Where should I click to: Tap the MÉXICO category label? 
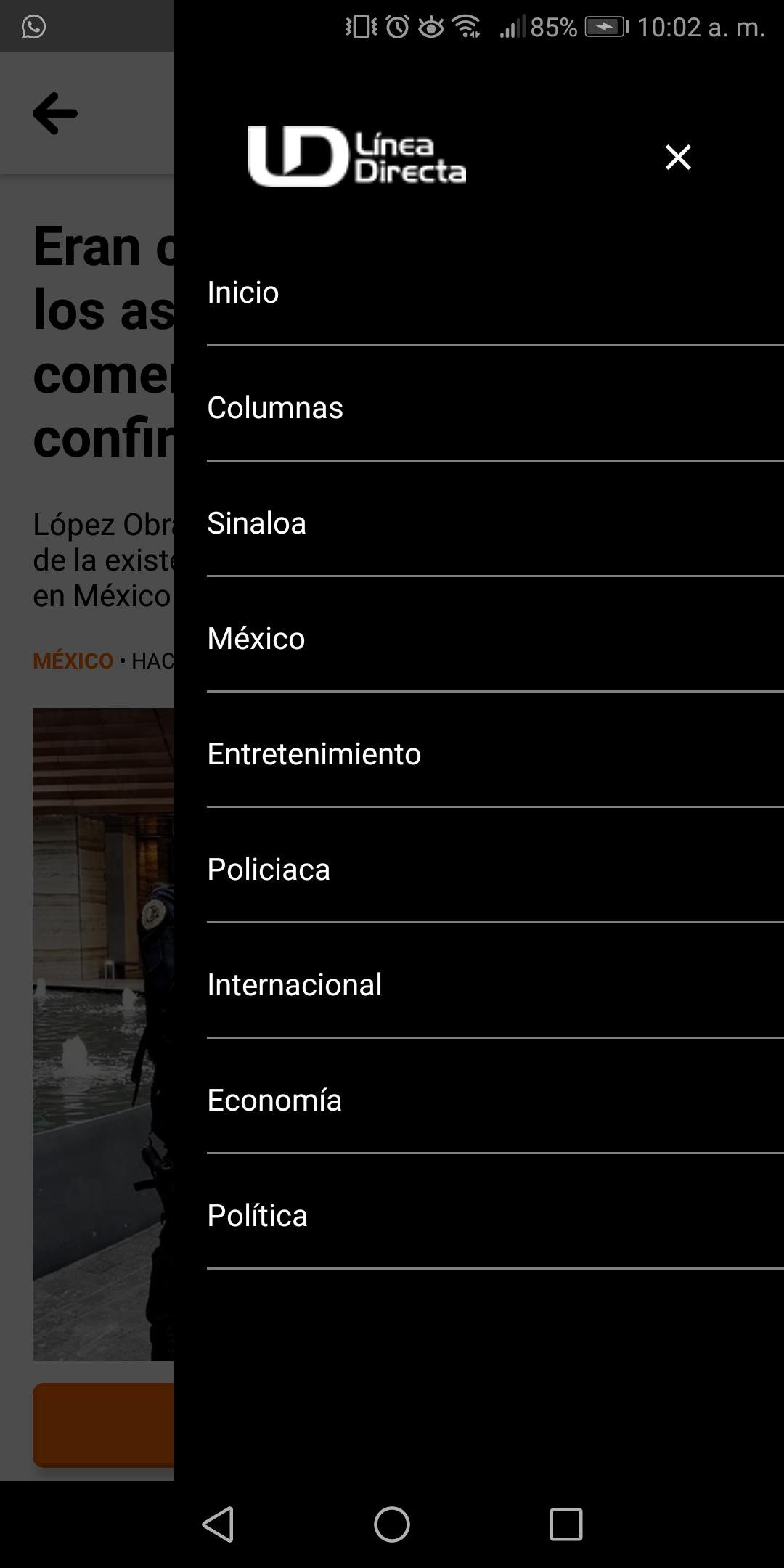(72, 661)
